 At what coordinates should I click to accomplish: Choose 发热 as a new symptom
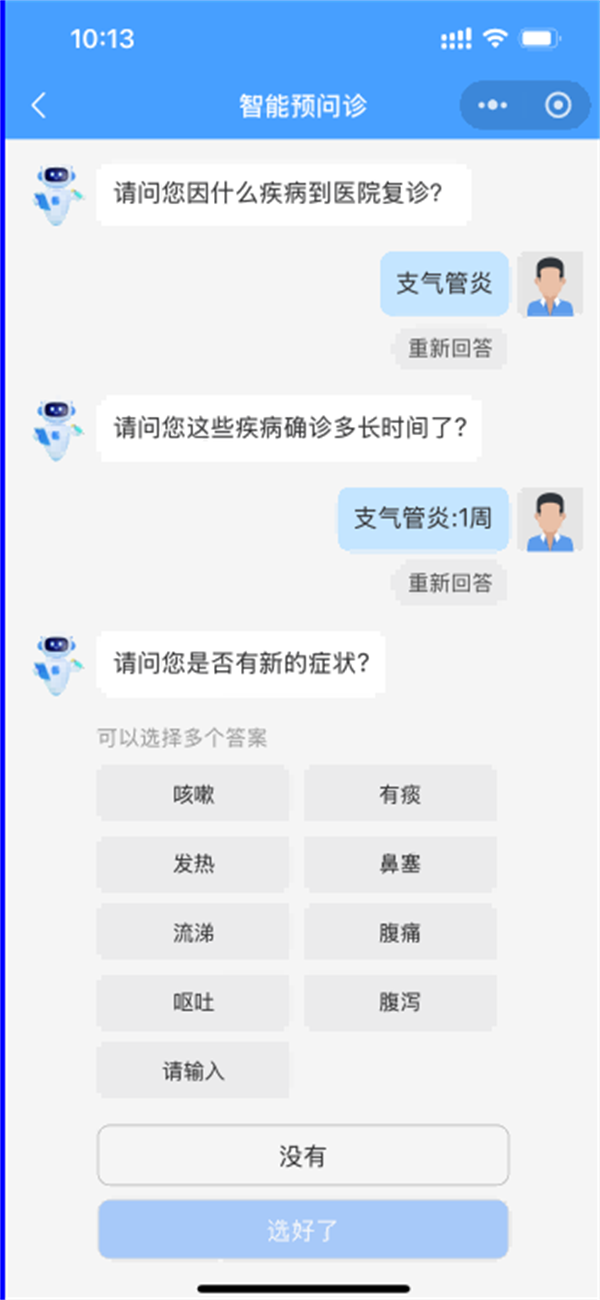click(193, 864)
